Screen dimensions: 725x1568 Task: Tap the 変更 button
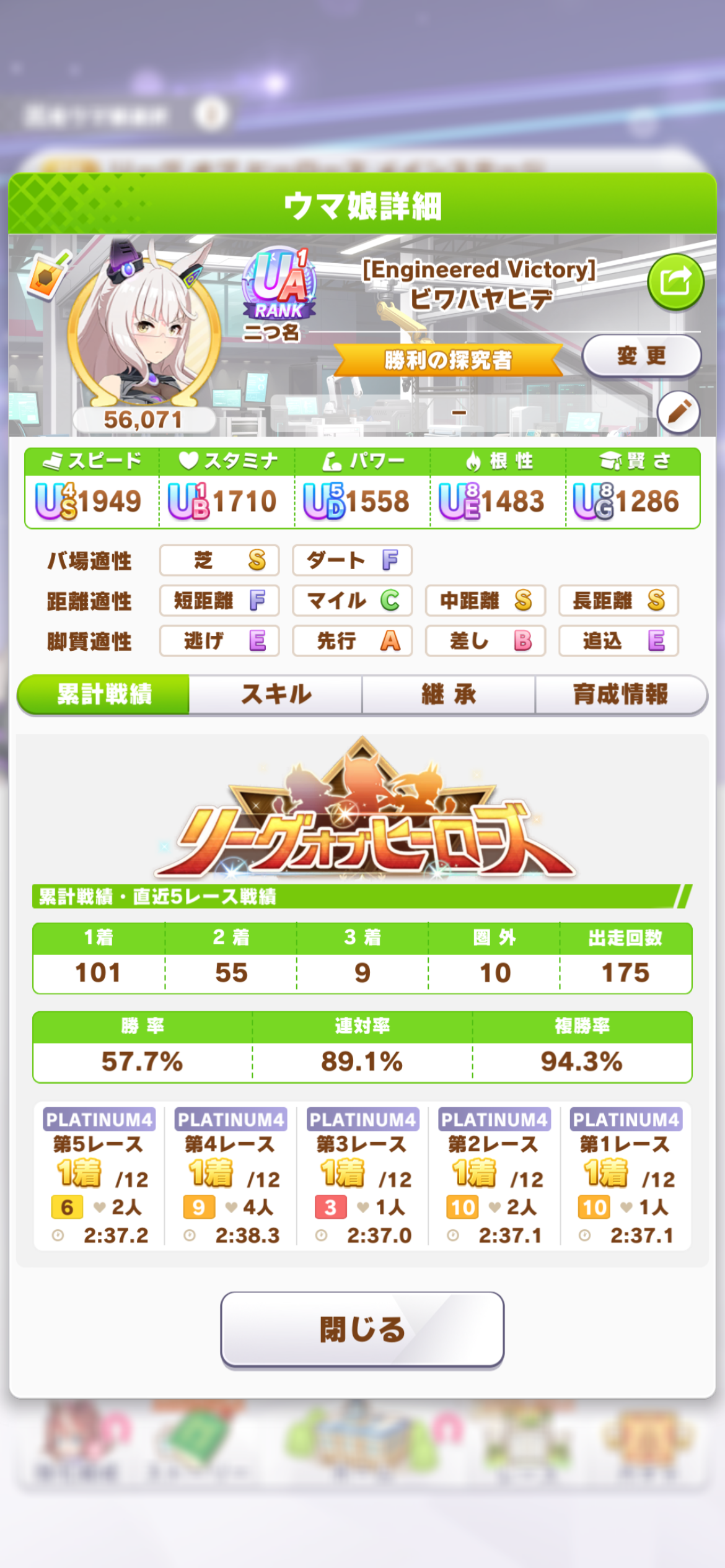pyautogui.click(x=641, y=356)
